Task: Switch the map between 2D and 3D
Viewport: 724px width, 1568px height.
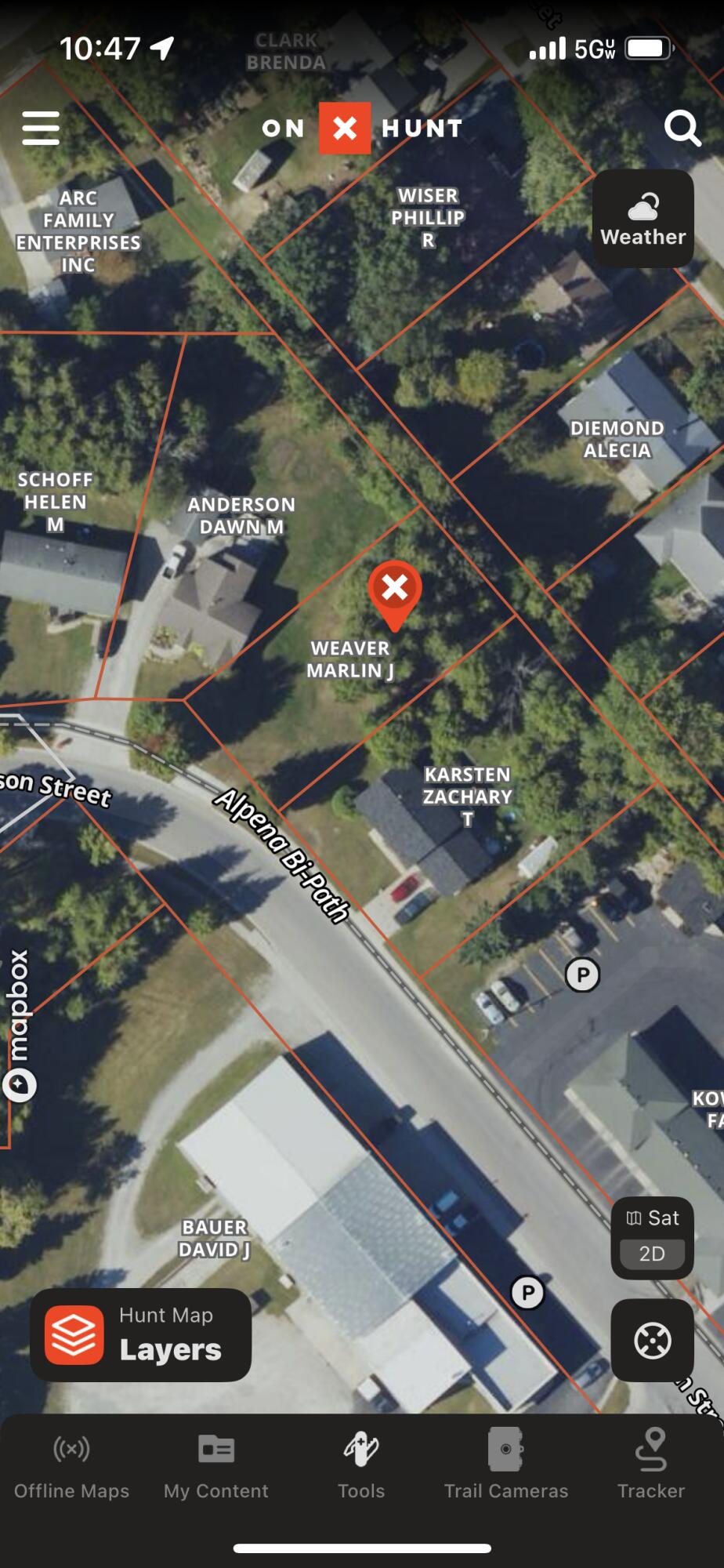Action: click(x=652, y=1253)
